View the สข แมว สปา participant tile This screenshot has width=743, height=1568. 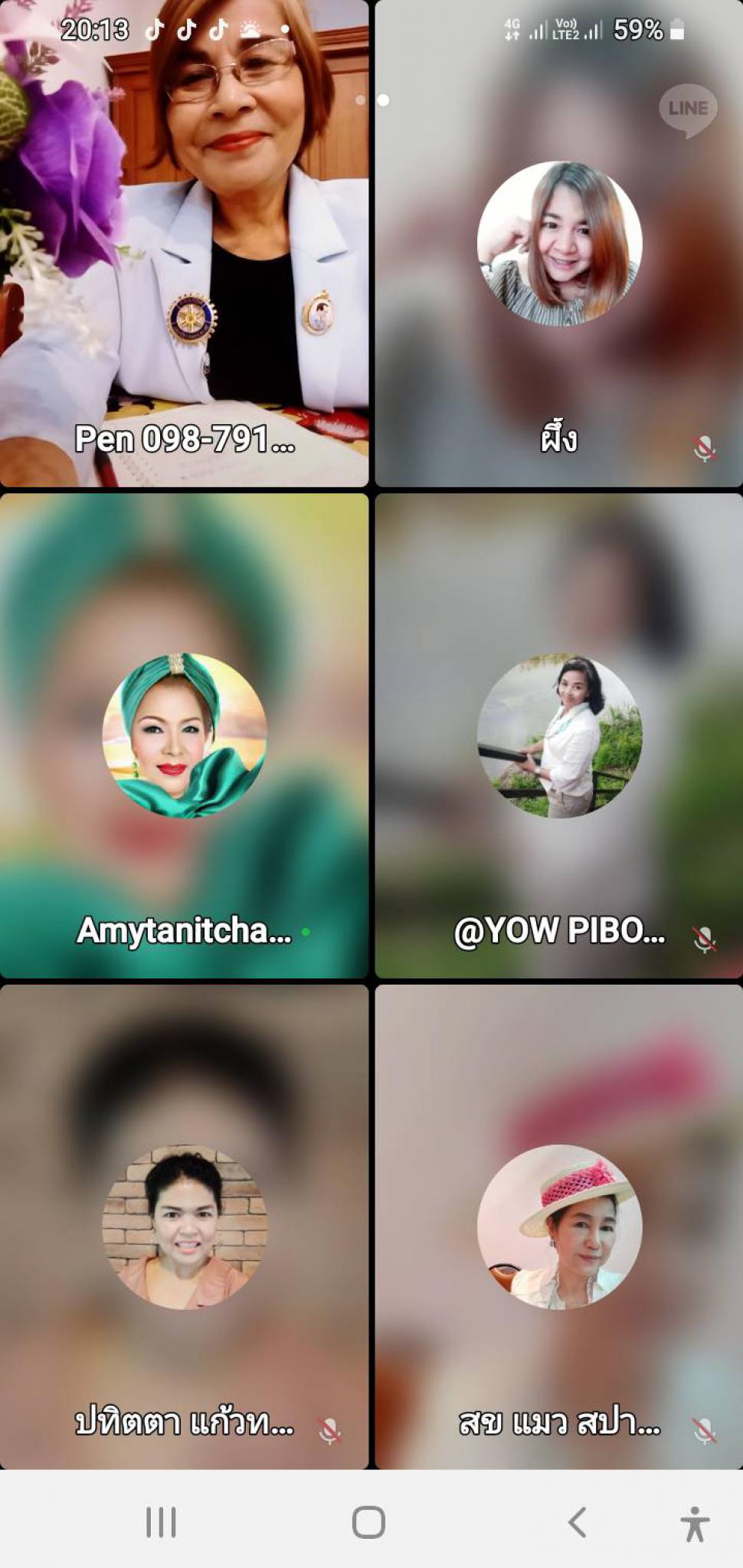click(558, 1227)
